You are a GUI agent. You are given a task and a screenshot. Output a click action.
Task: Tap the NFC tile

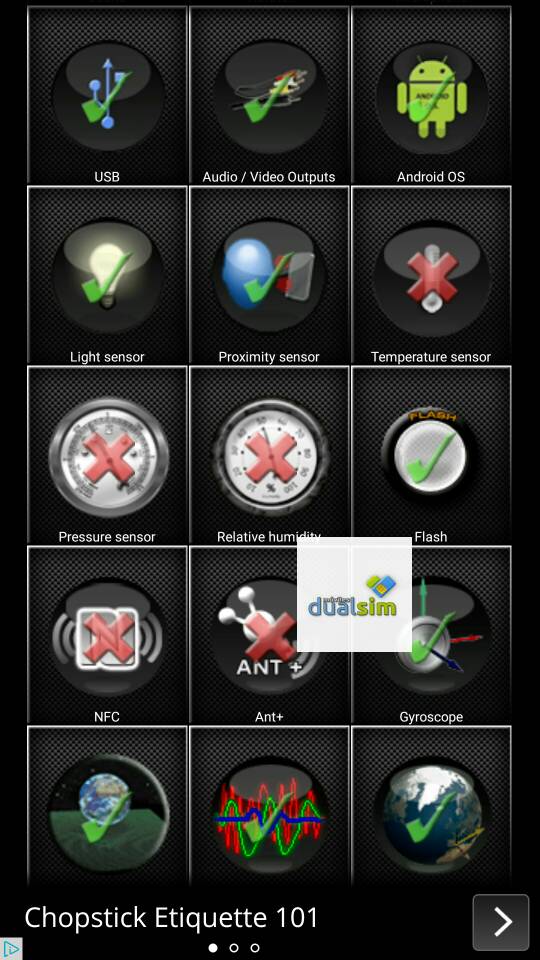pyautogui.click(x=107, y=636)
